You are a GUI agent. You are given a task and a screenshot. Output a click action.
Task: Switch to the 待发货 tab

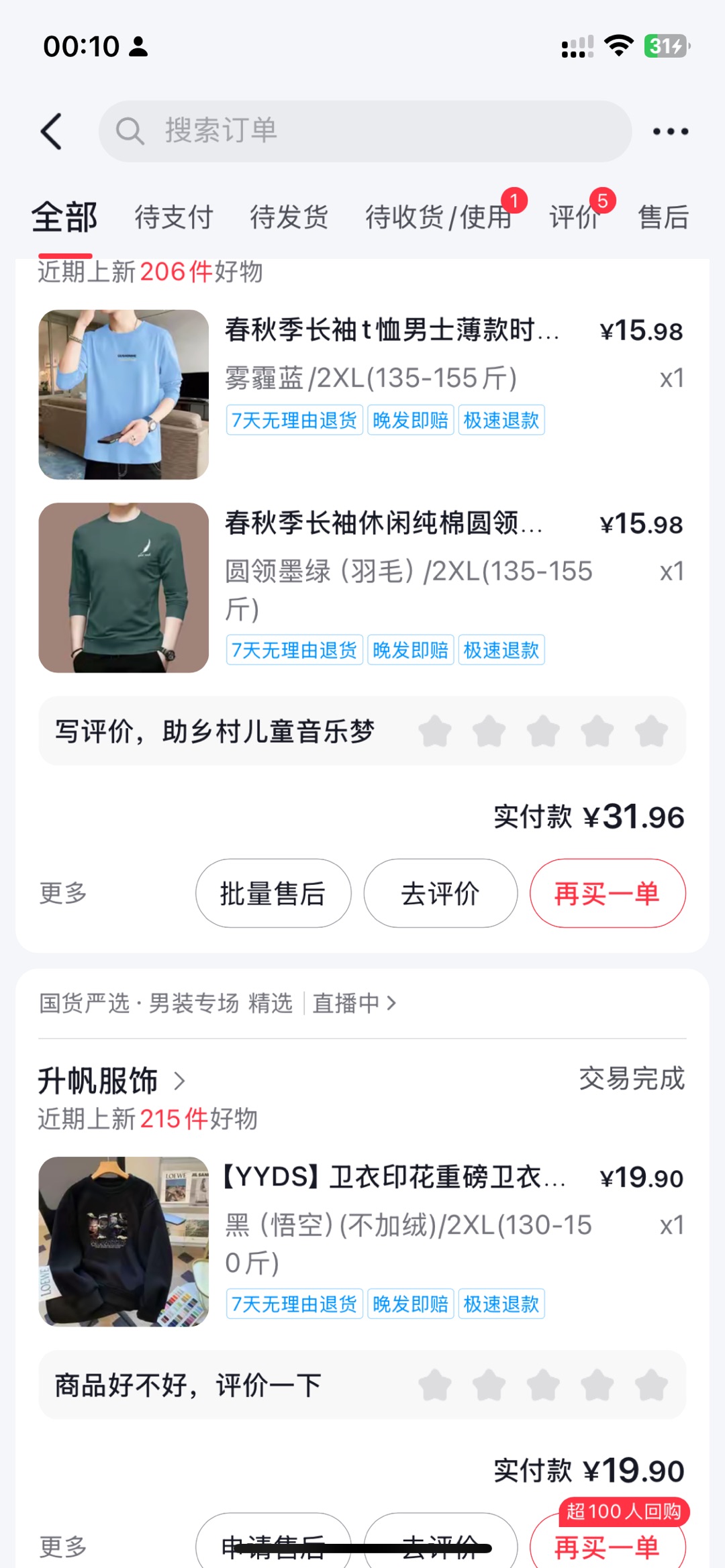(x=289, y=217)
